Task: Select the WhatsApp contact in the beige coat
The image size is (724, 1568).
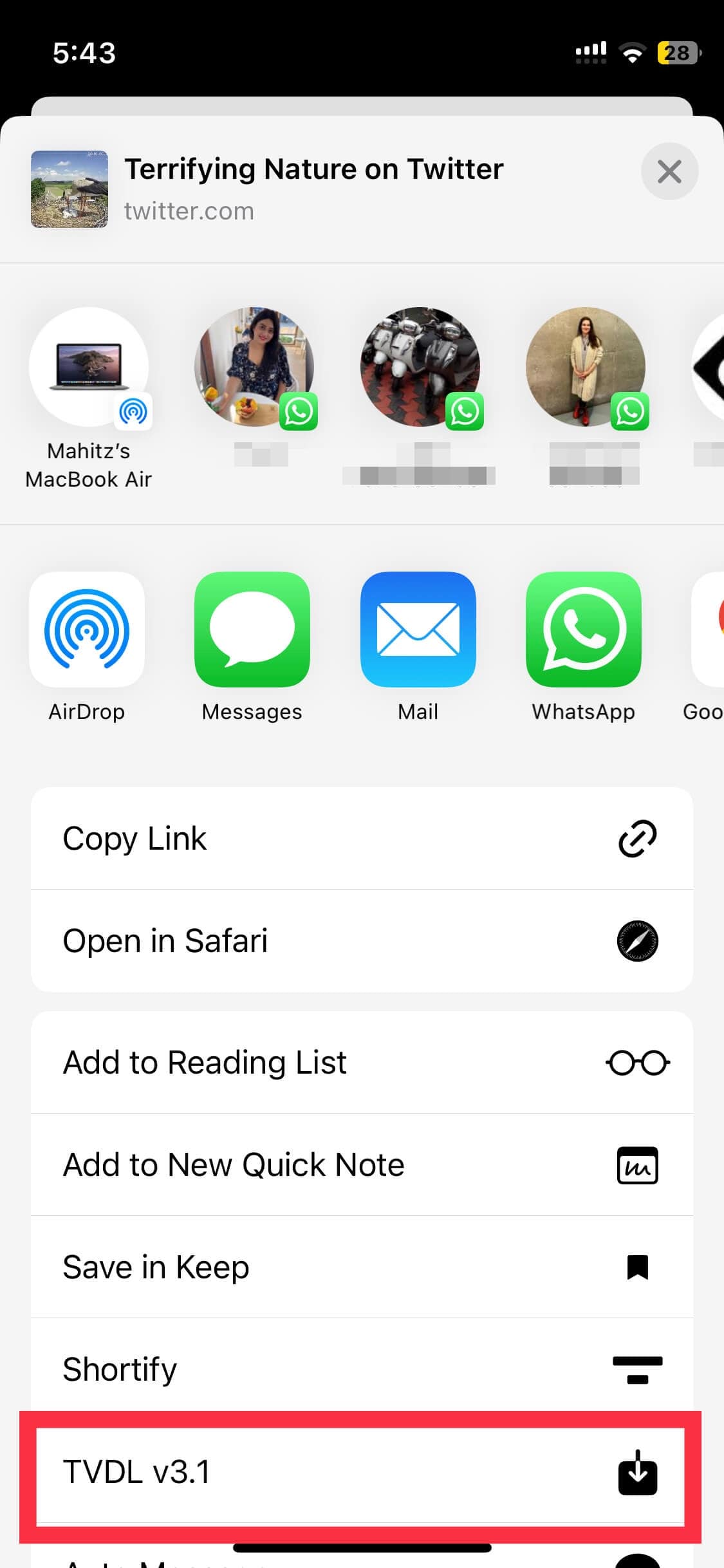Action: pos(585,367)
